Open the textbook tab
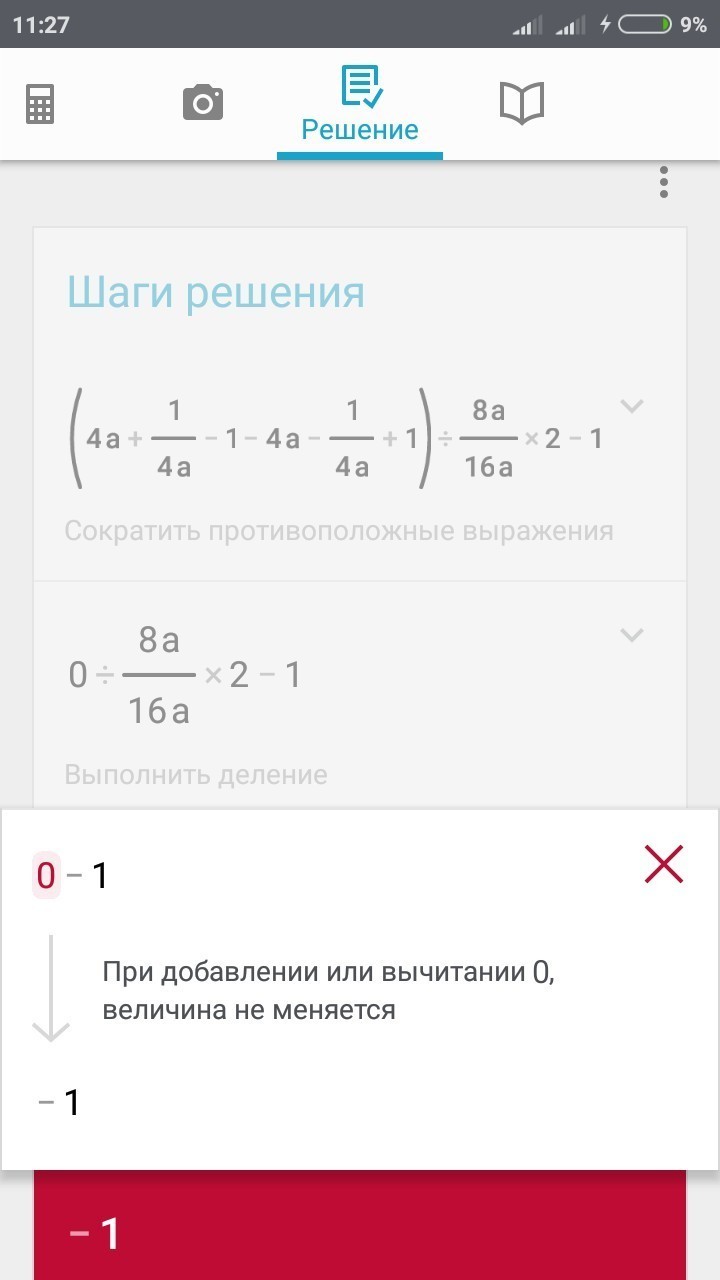 point(521,103)
